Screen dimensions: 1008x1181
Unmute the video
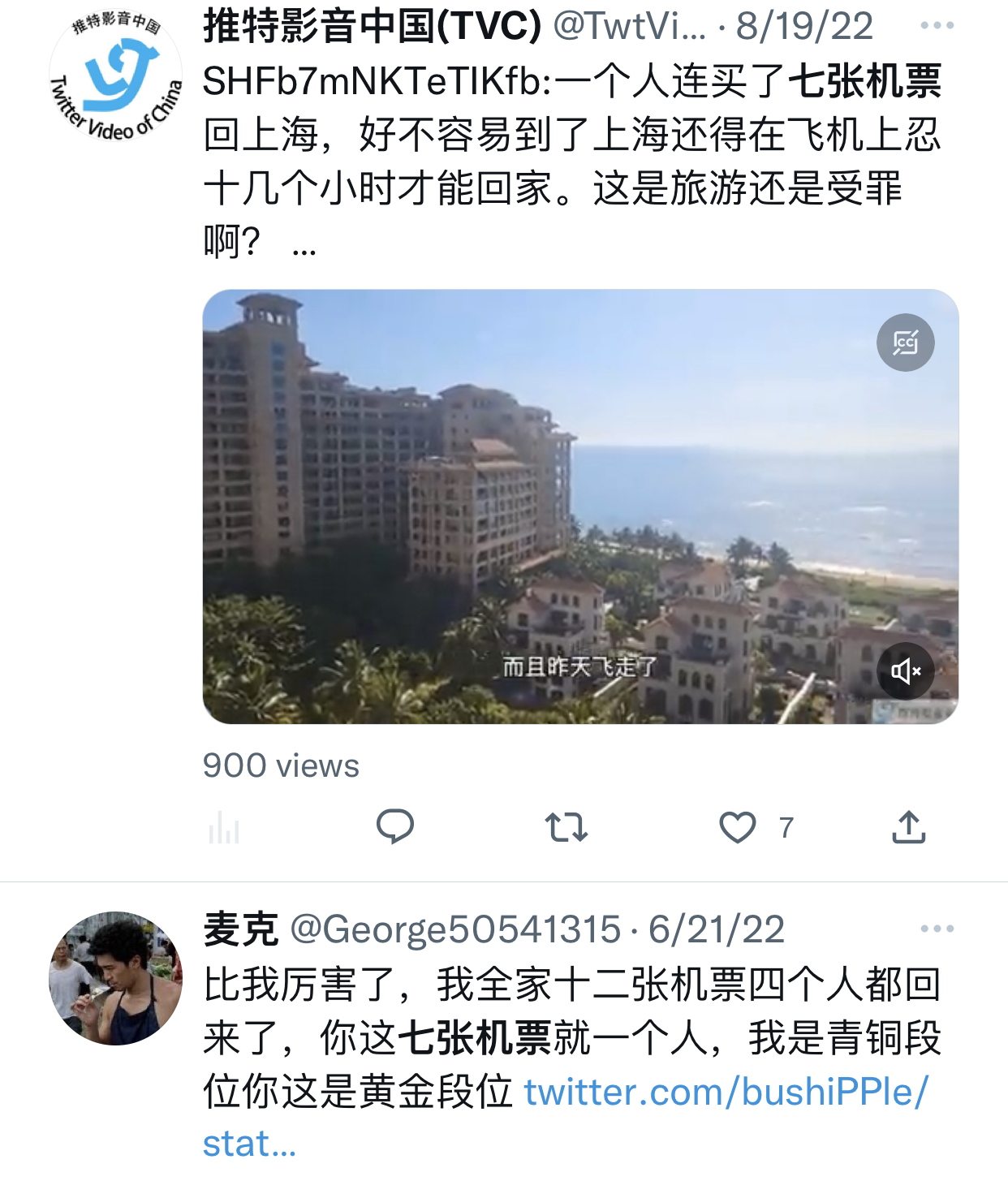(905, 671)
